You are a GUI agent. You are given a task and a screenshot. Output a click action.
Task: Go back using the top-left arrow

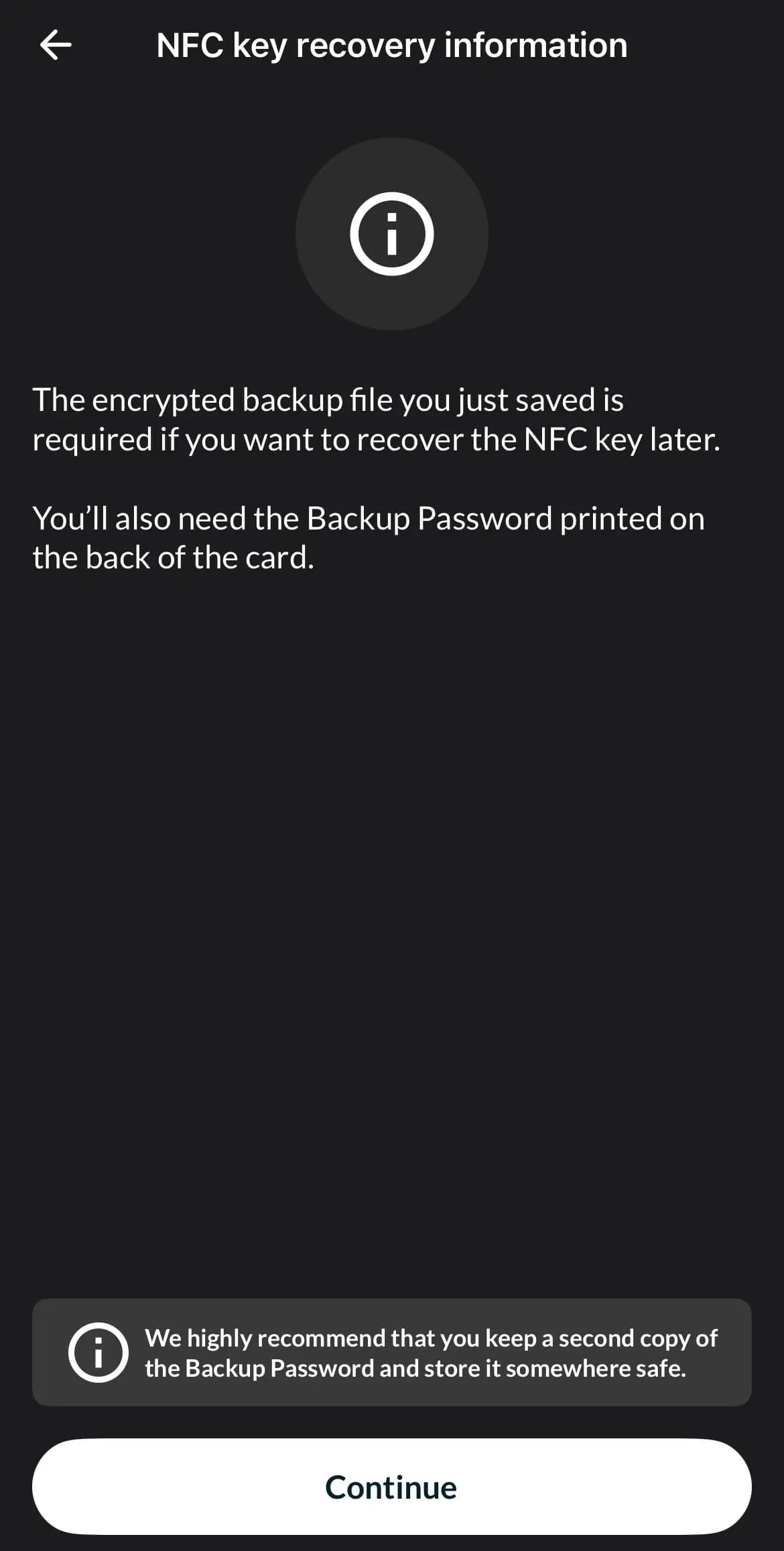tap(56, 46)
